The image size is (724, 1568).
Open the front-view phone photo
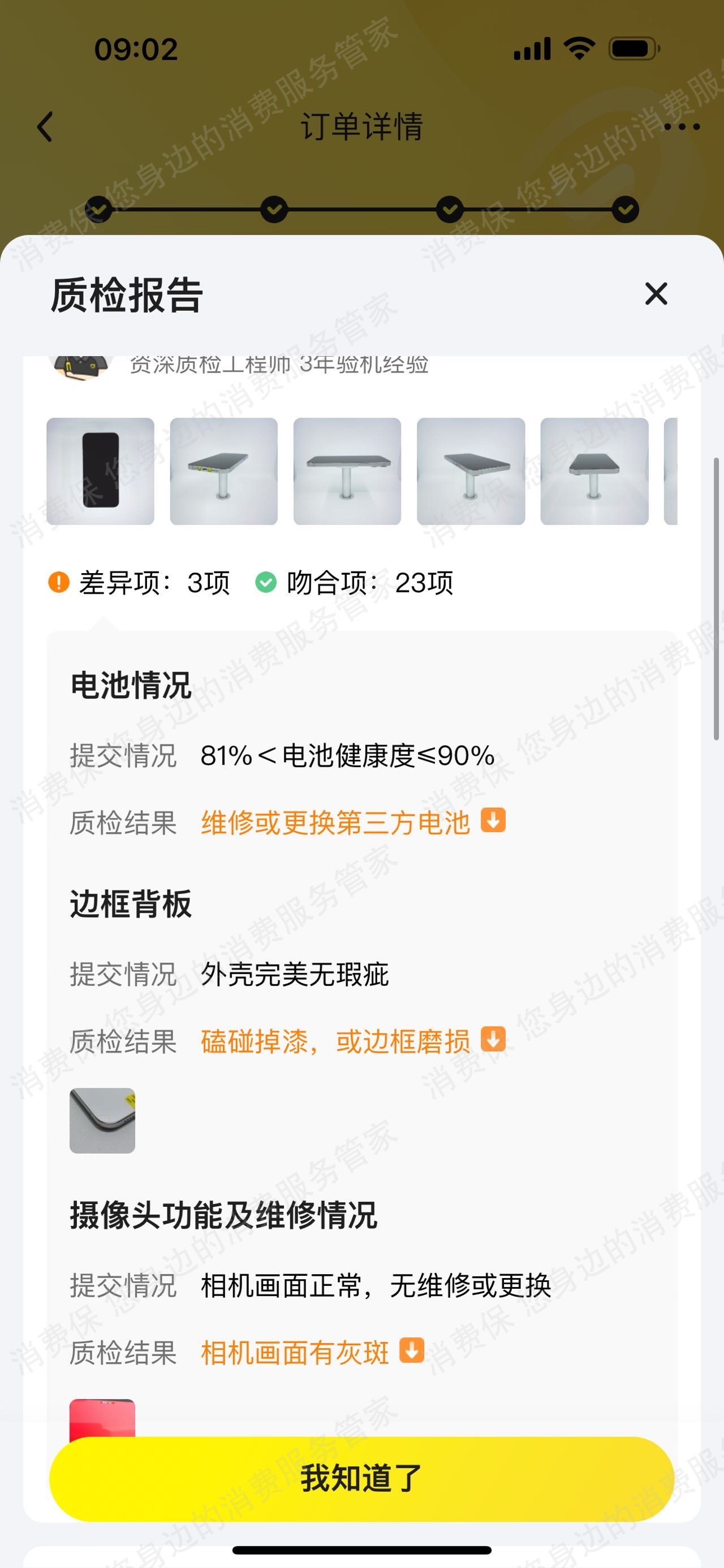tap(101, 471)
